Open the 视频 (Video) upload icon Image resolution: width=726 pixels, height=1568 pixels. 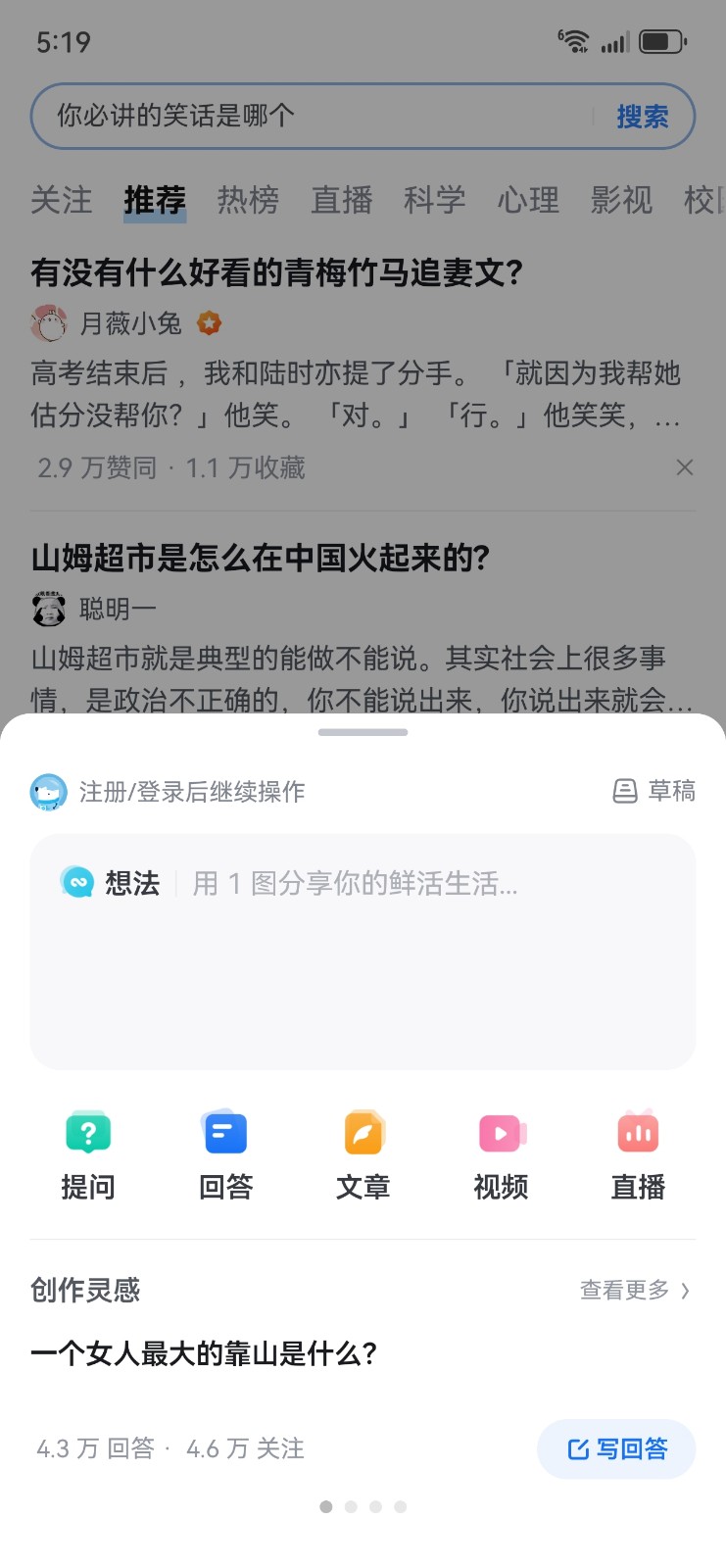pos(500,1132)
